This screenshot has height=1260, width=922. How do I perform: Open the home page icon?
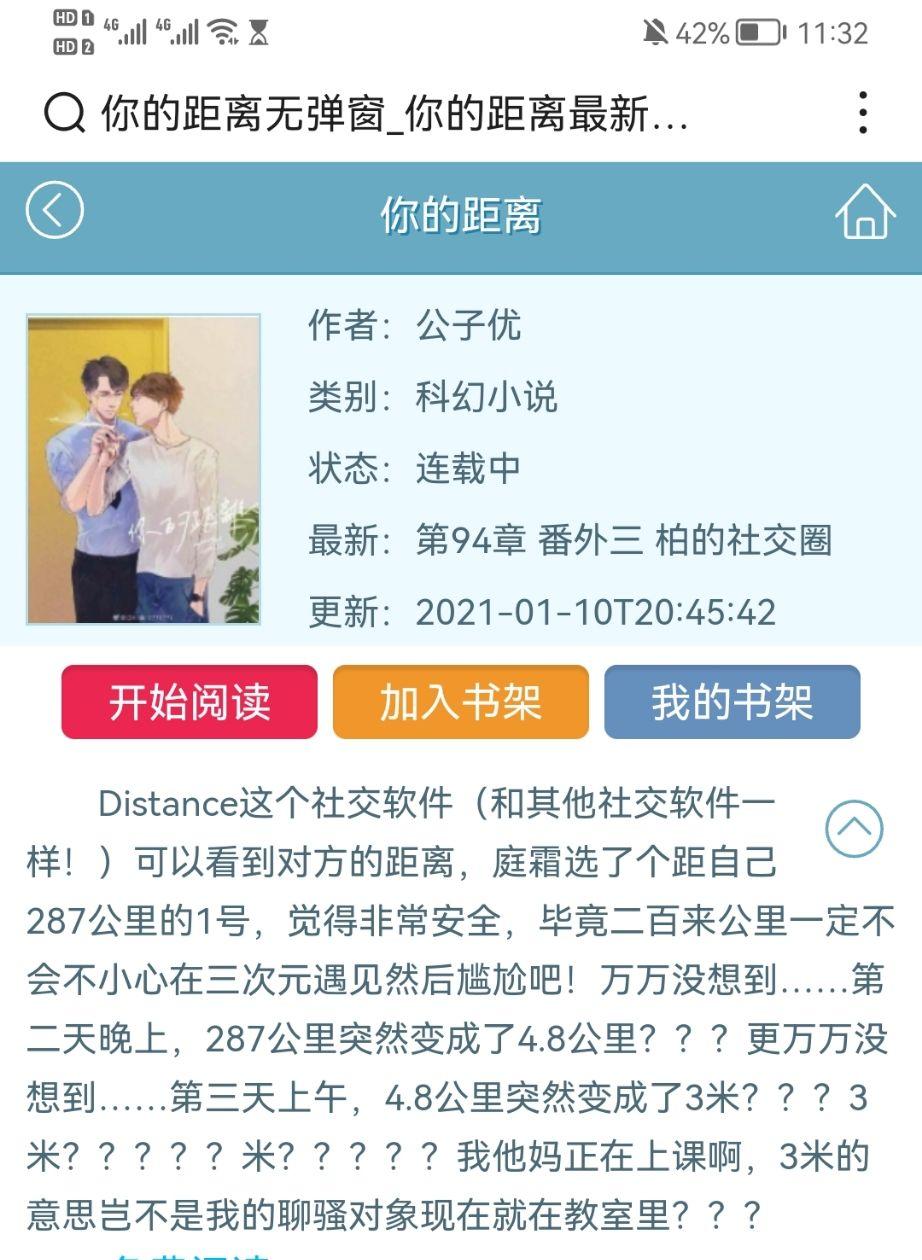865,211
